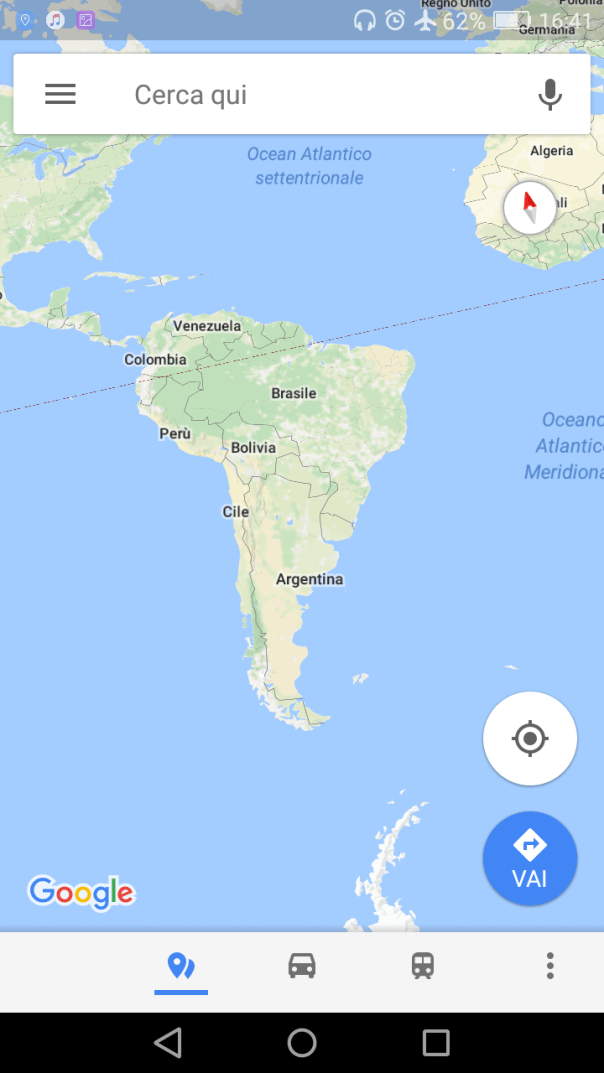Select the explore places tab
Screen dimensions: 604x1073
tap(181, 966)
